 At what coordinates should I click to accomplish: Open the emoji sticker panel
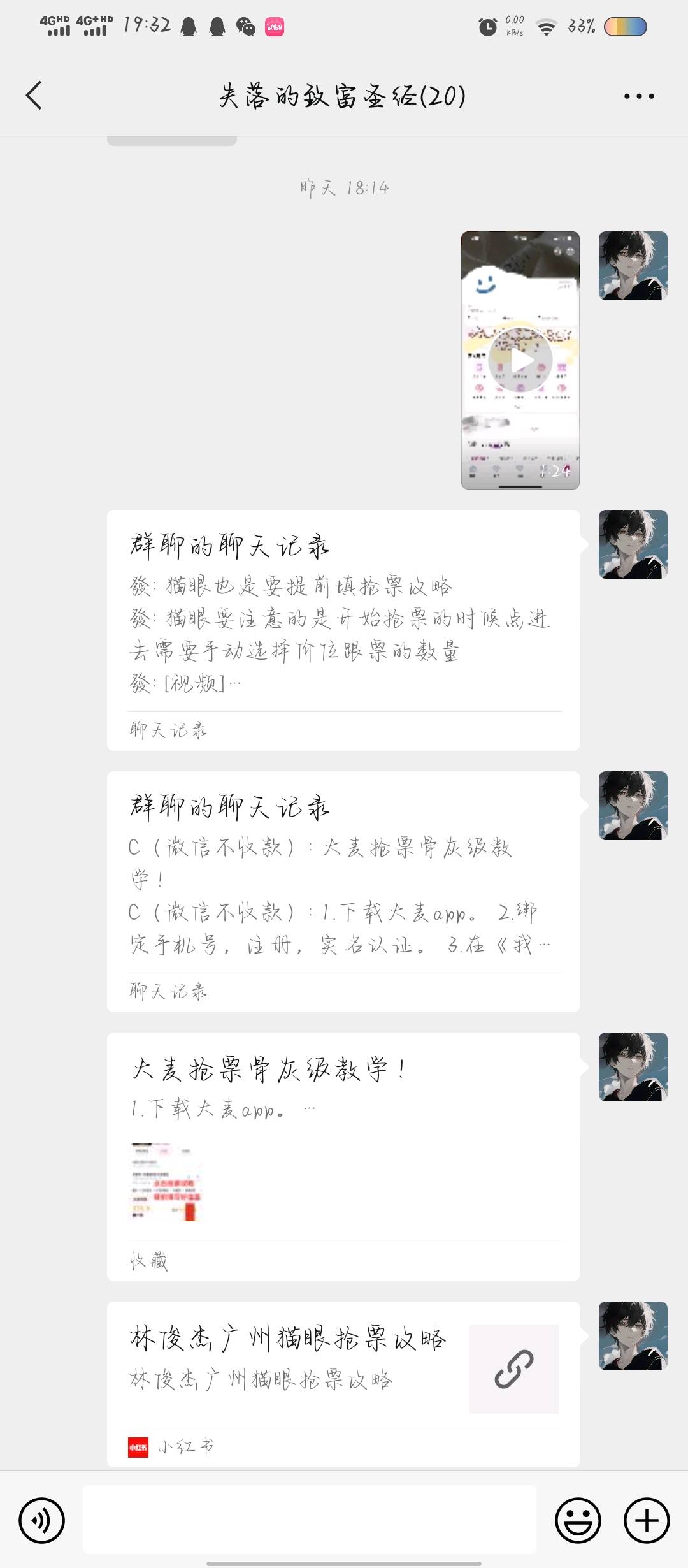(578, 1520)
